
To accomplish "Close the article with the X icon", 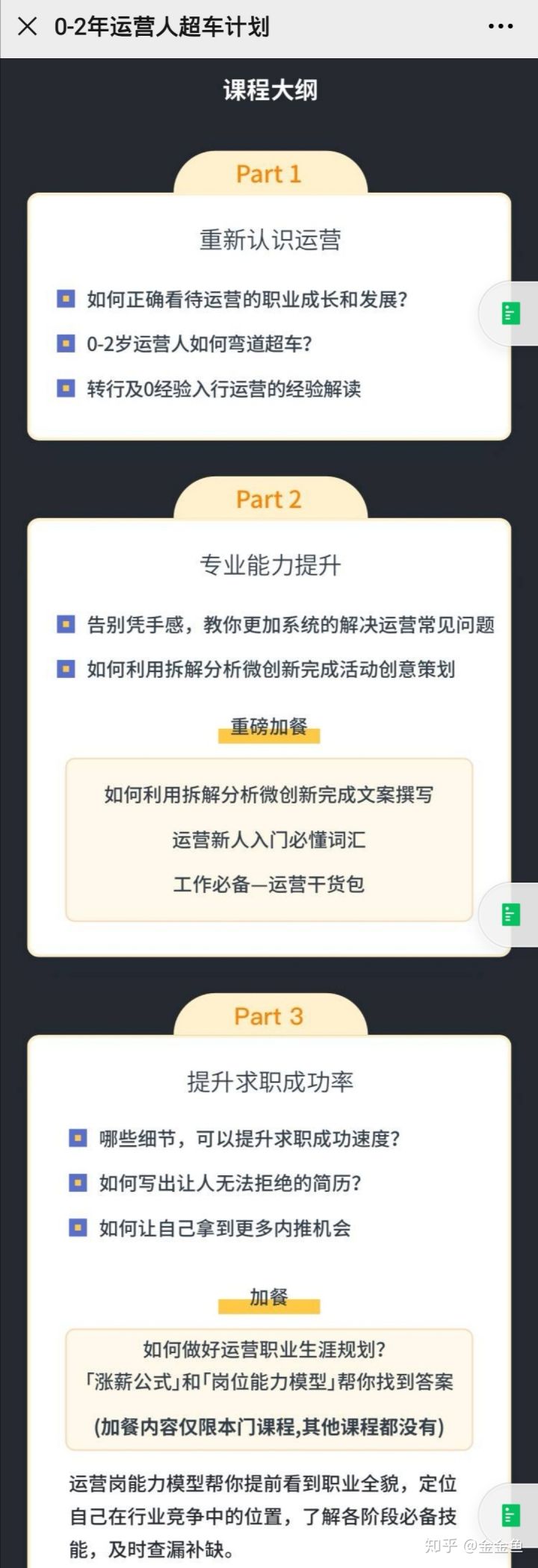I will pos(27,27).
